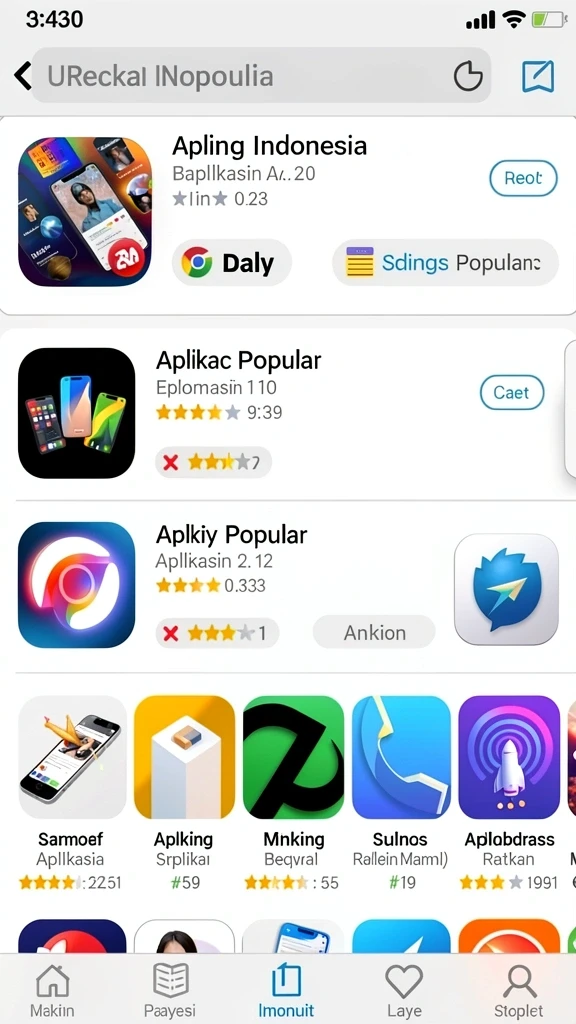Viewport: 576px width, 1024px height.
Task: Tap the Reot button for Apling Indonesia
Action: pos(523,178)
